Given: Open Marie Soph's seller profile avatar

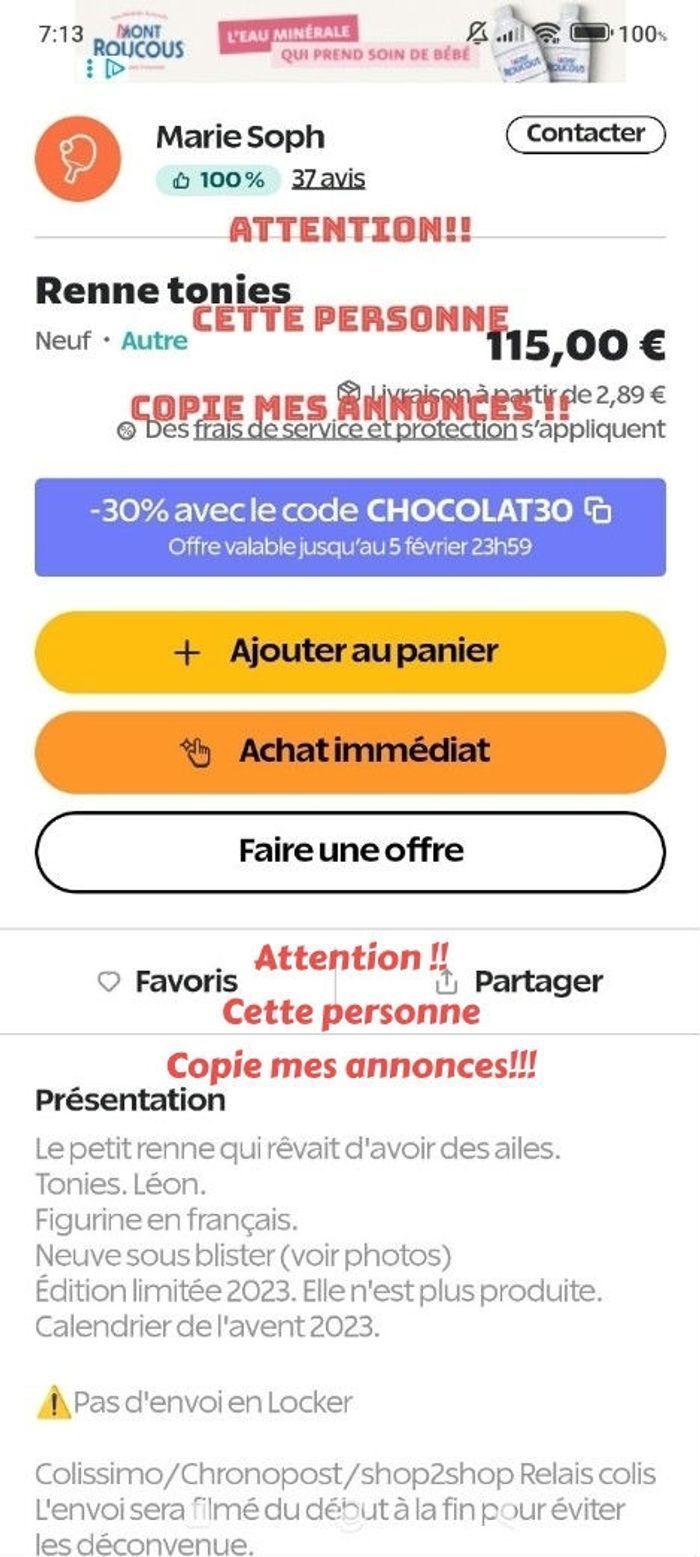Looking at the screenshot, I should (77, 158).
